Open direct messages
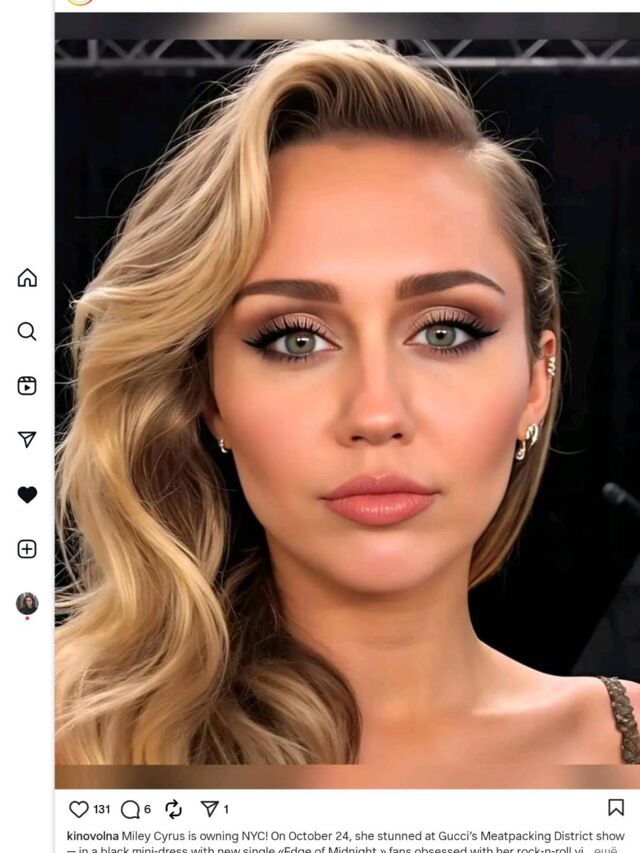The height and width of the screenshot is (853, 640). click(27, 440)
